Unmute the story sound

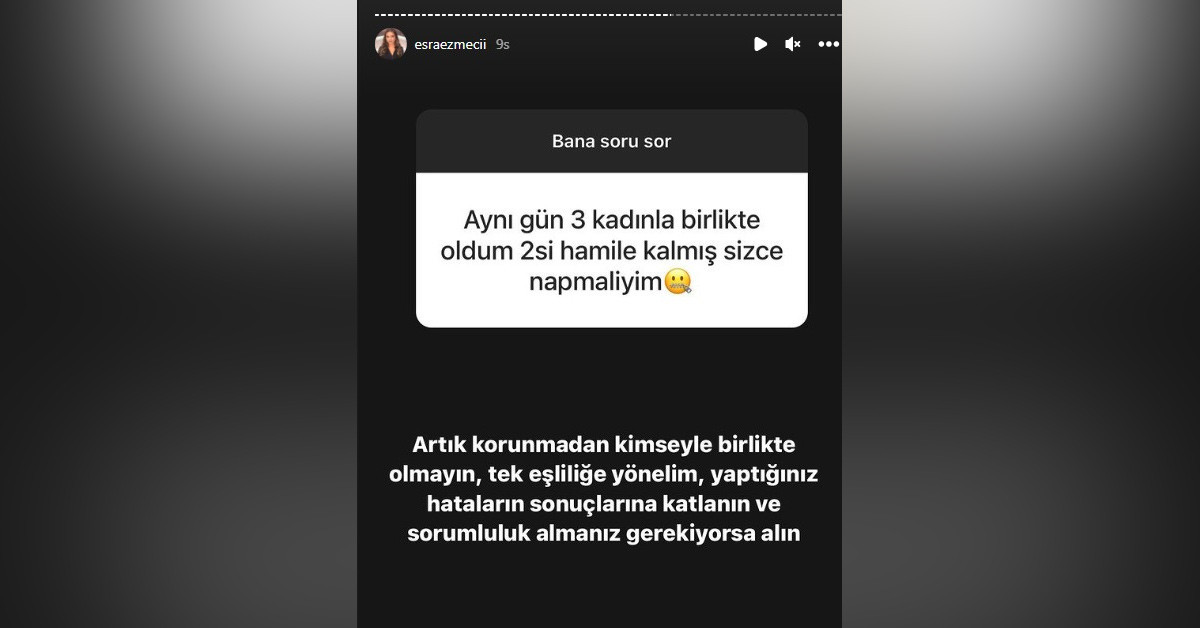(793, 44)
